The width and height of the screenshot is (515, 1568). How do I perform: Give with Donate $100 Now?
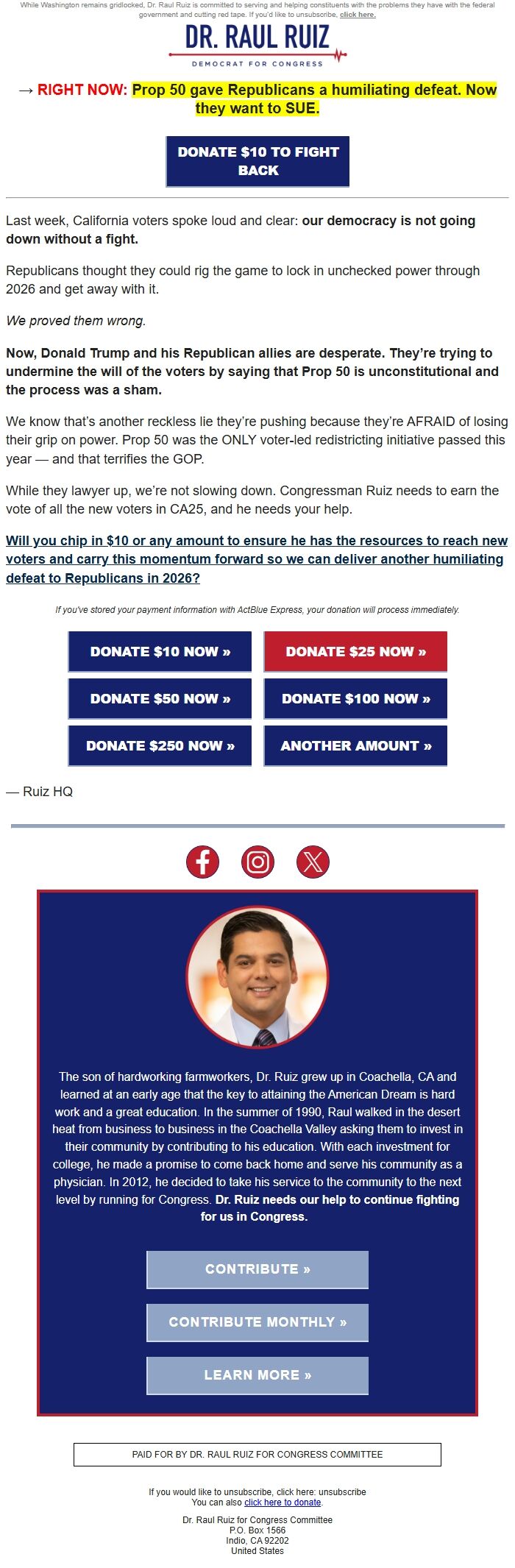[x=355, y=698]
